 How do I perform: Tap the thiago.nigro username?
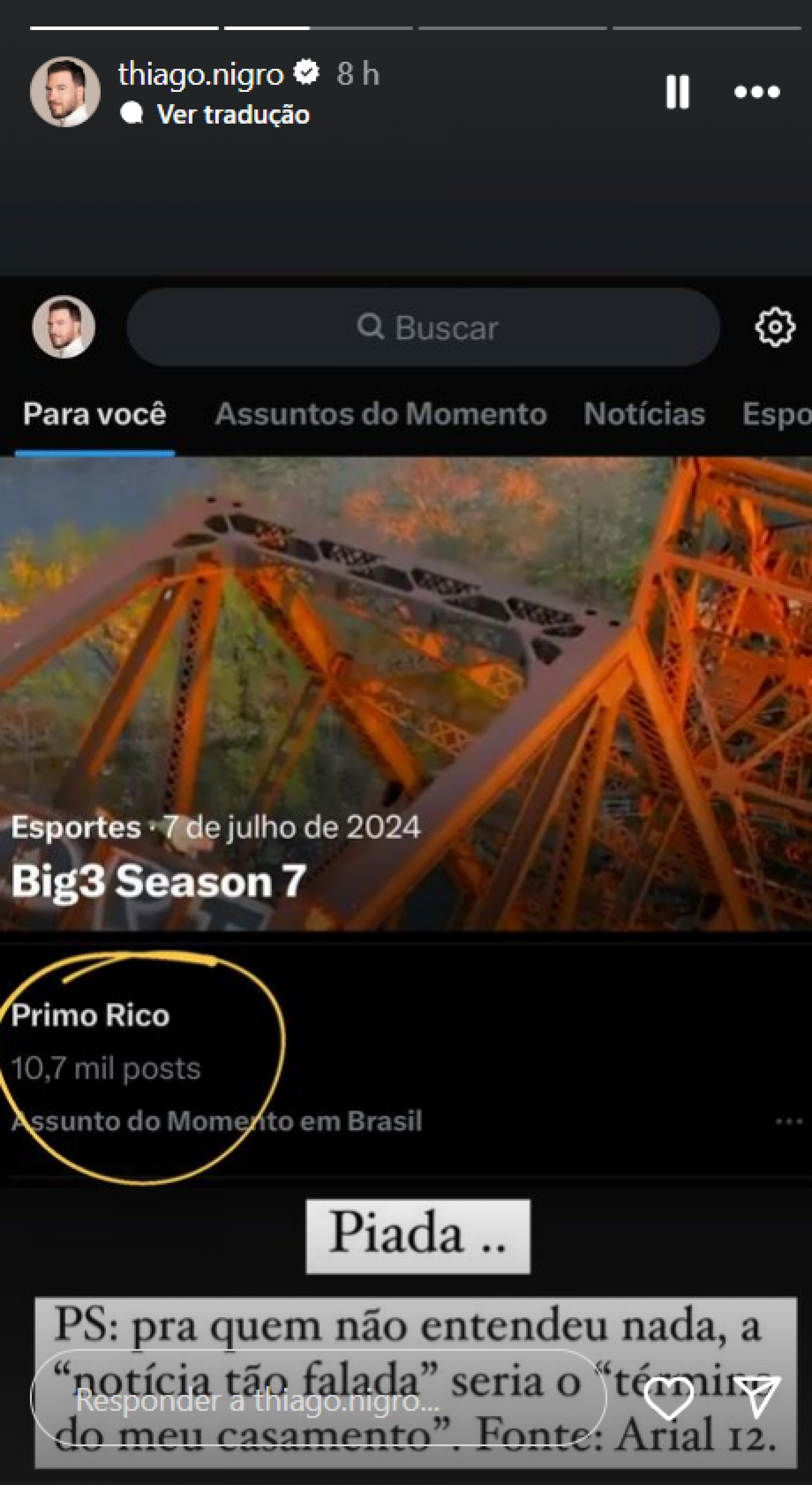click(x=200, y=74)
